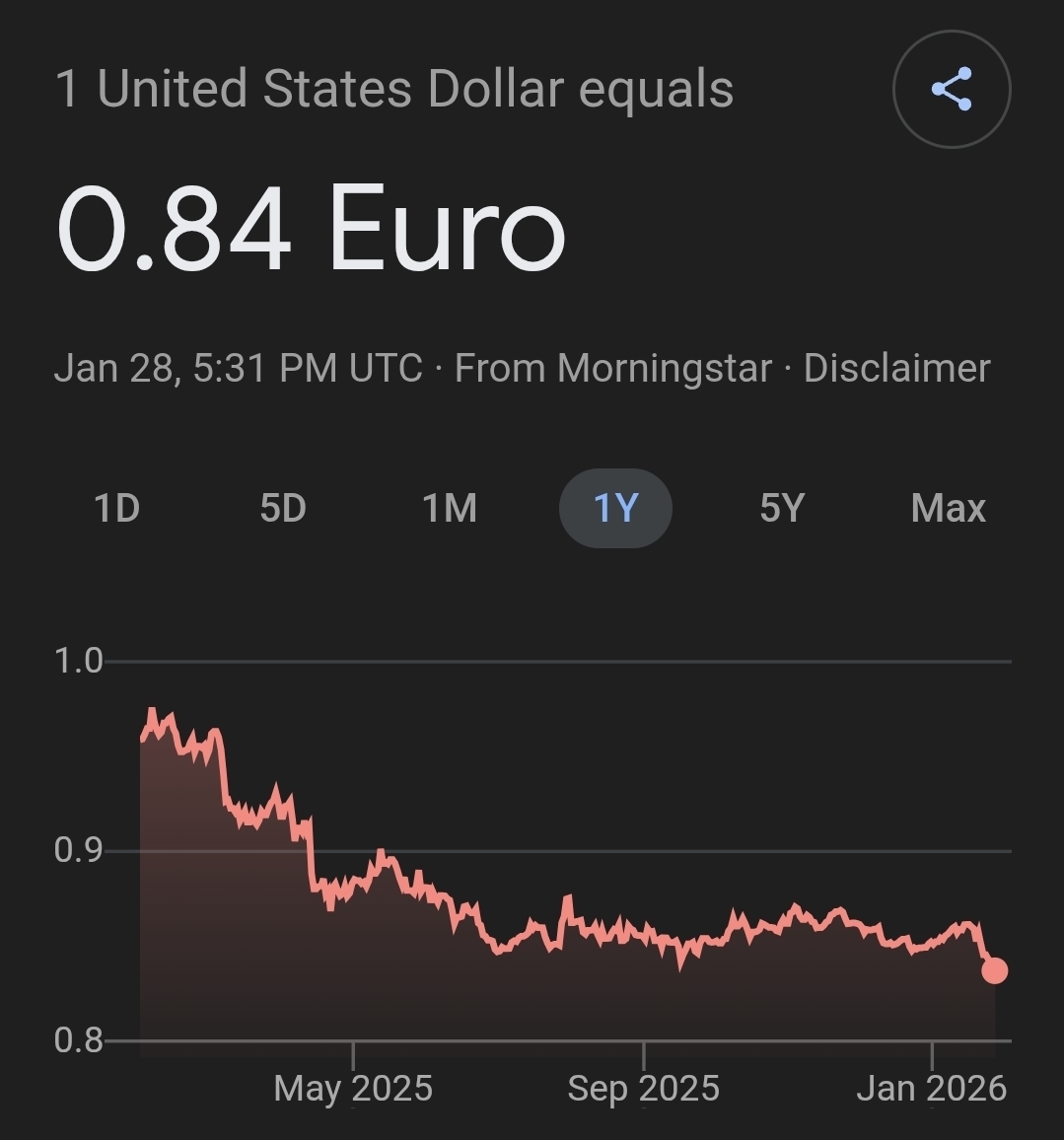The image size is (1064, 1140).
Task: View the Max history range
Action: tap(948, 509)
